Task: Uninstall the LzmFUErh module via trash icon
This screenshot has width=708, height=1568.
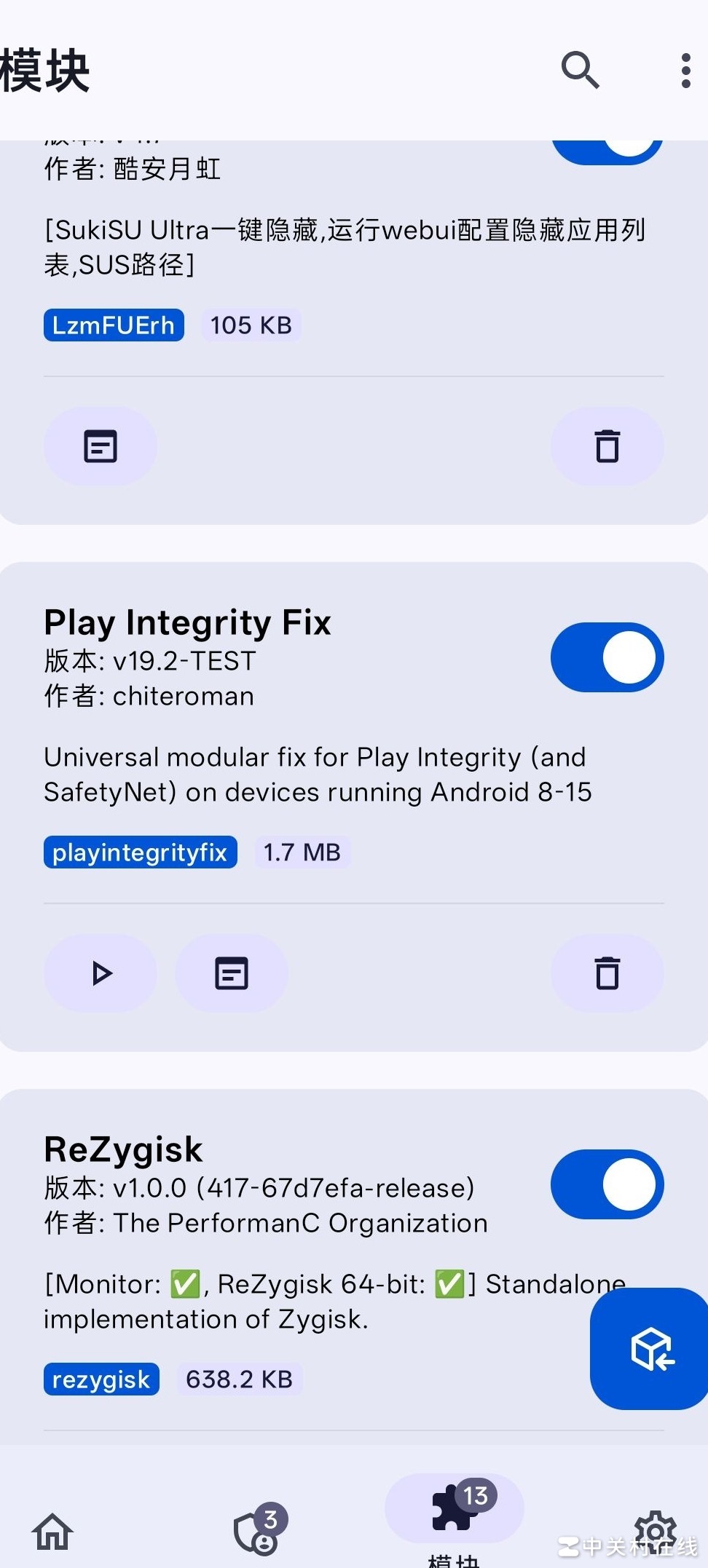Action: [x=607, y=446]
